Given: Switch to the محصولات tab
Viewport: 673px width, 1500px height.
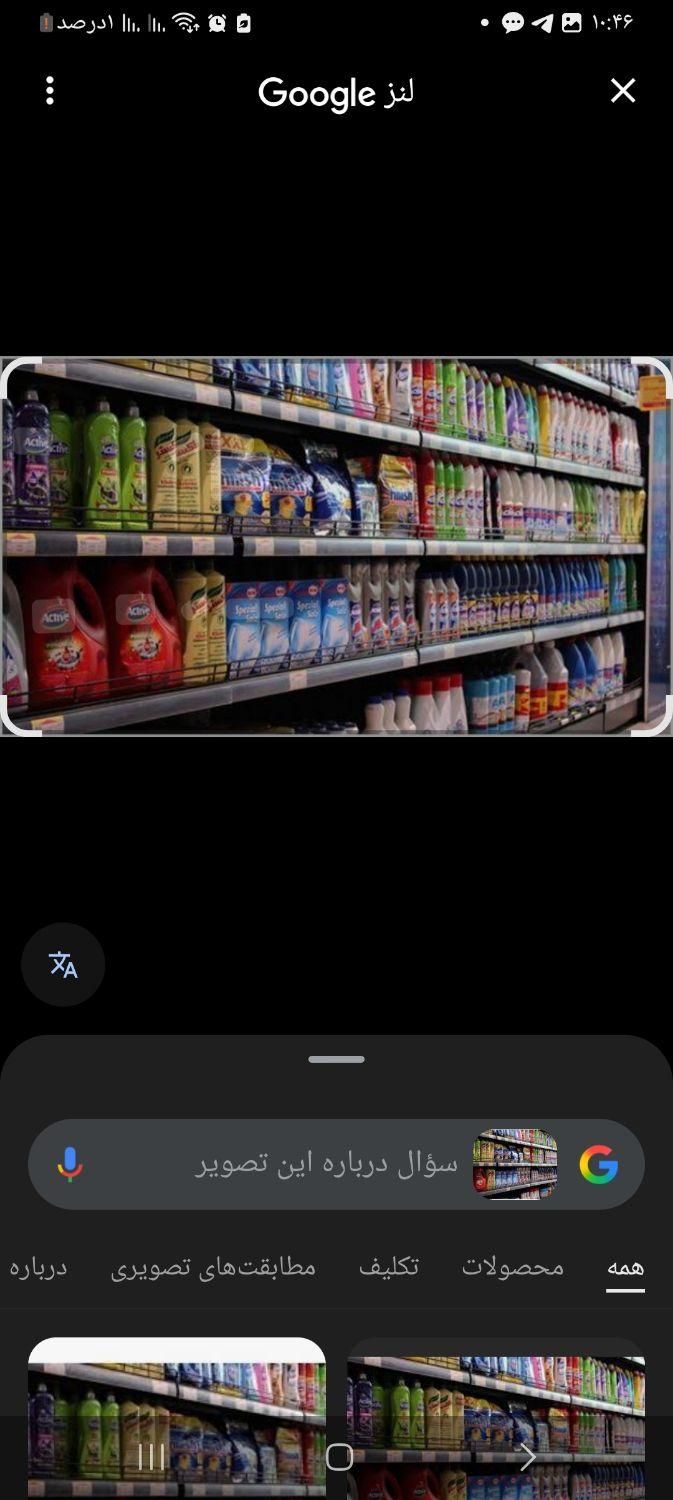Looking at the screenshot, I should [512, 1267].
